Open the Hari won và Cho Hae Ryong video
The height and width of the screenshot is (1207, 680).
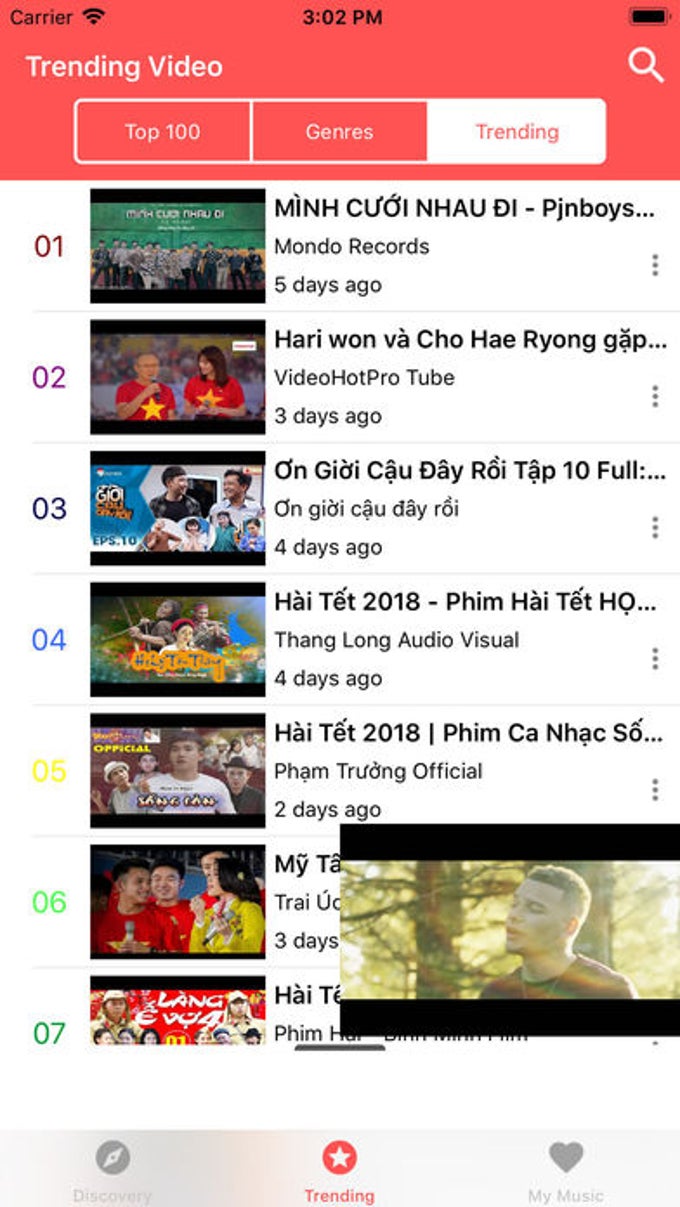[x=178, y=377]
